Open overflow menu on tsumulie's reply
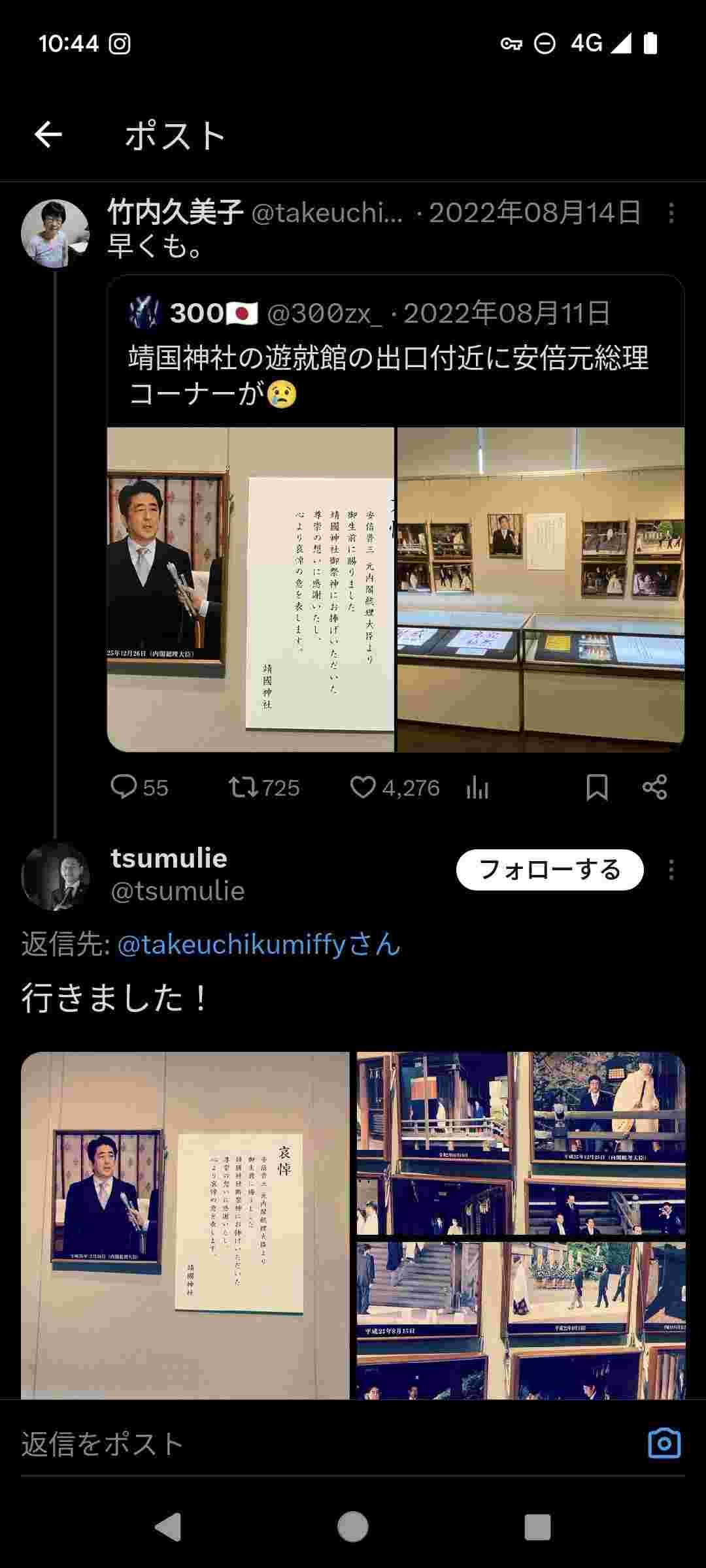Viewport: 706px width, 1568px height. [x=671, y=870]
